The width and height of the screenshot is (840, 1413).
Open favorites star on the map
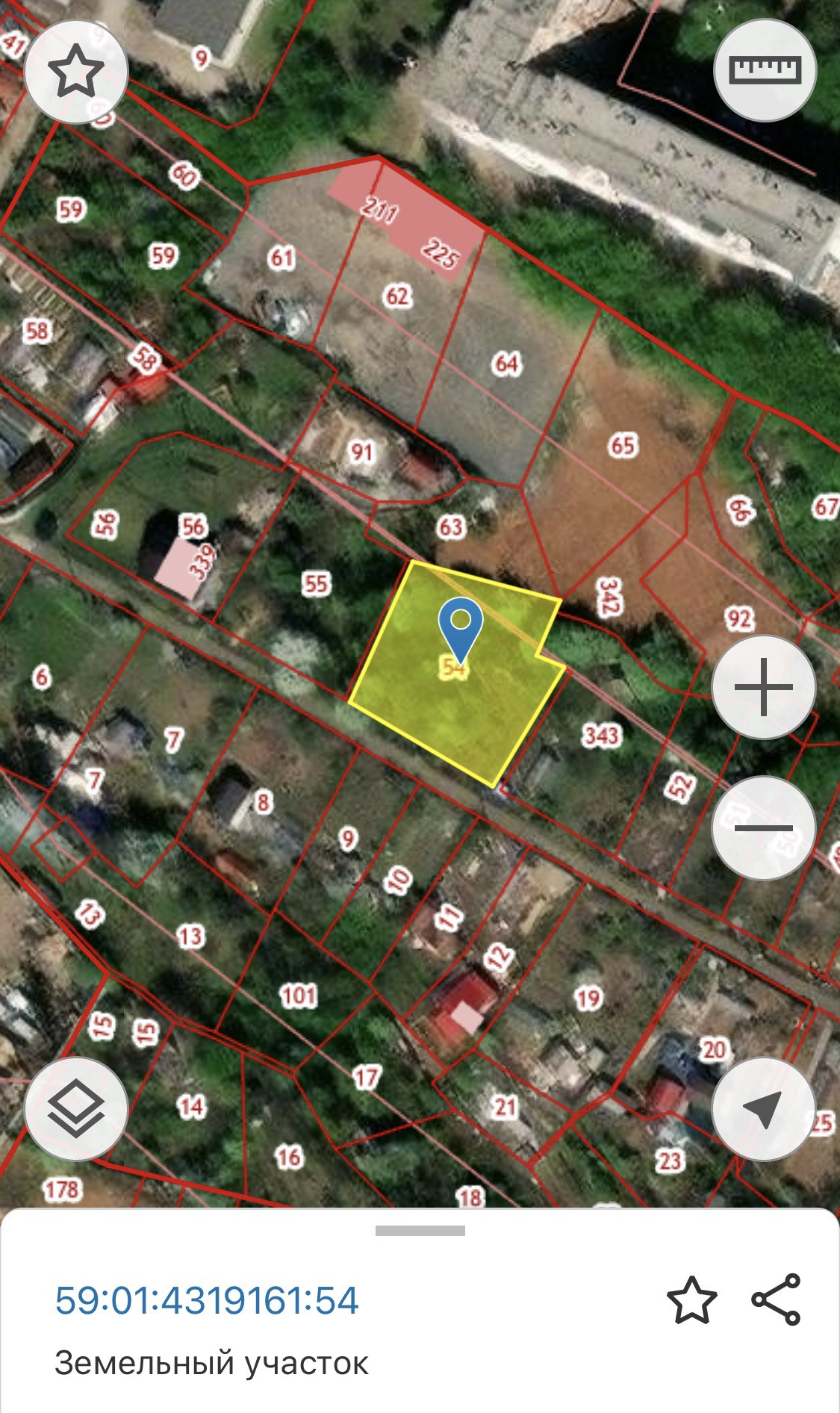(x=75, y=71)
